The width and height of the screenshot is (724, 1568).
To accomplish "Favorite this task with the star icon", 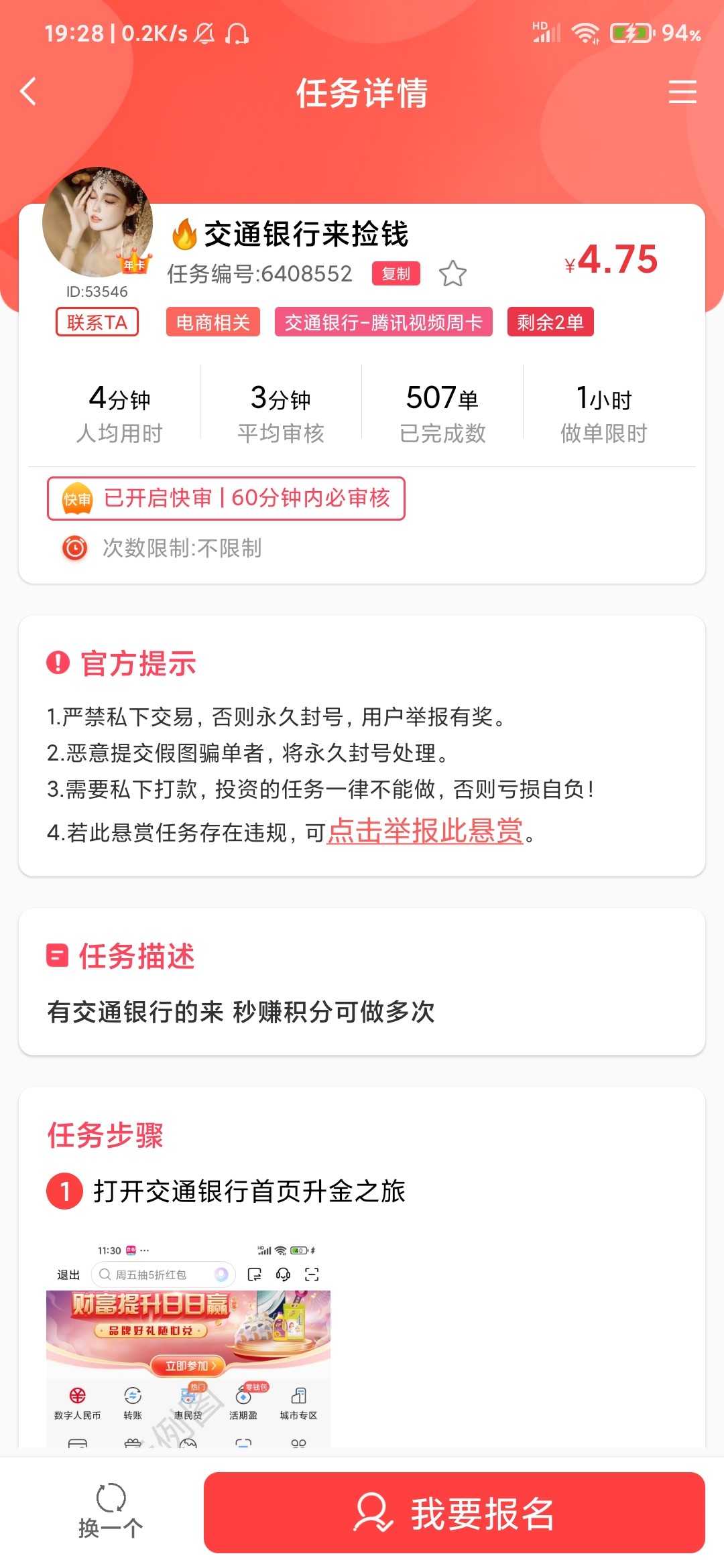I will pyautogui.click(x=452, y=273).
